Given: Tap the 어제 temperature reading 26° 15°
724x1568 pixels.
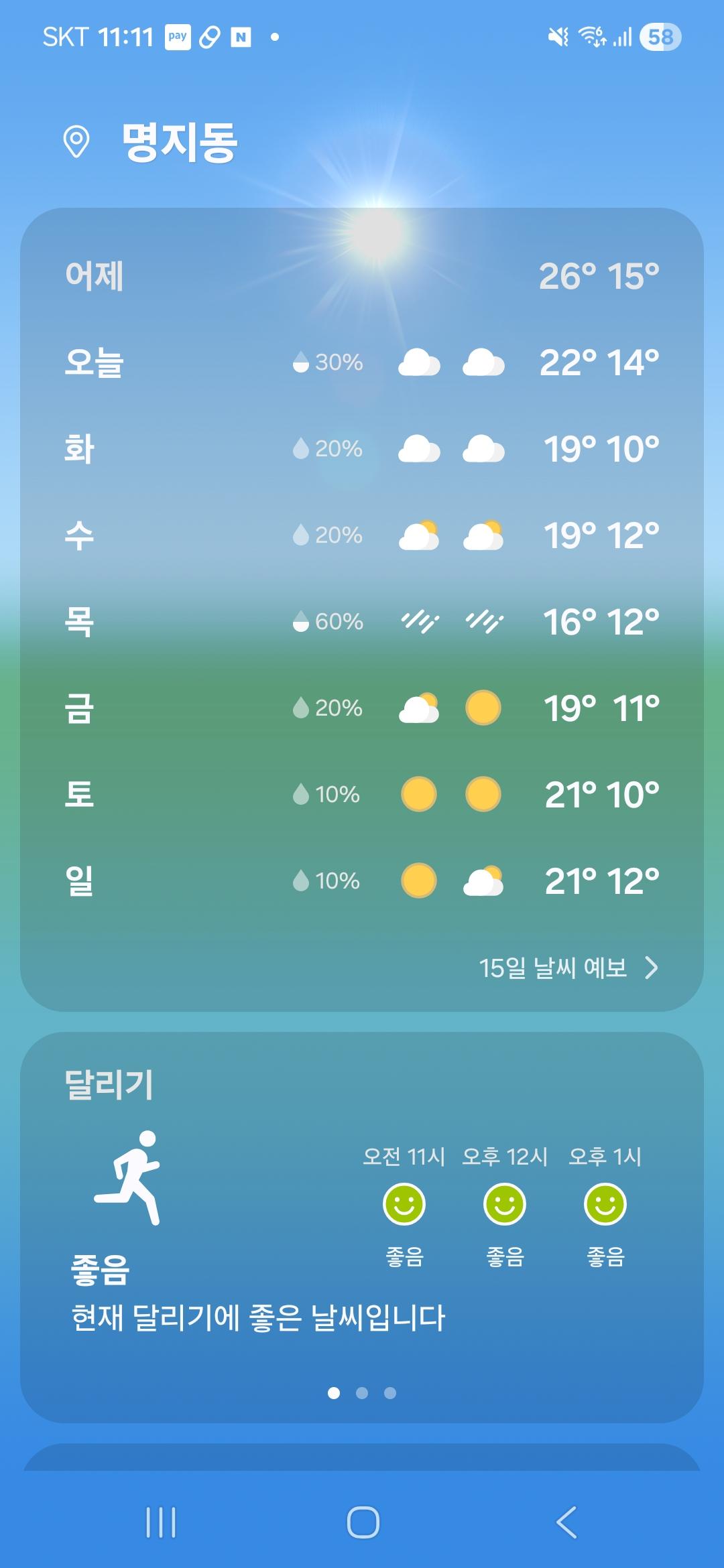Looking at the screenshot, I should point(599,276).
